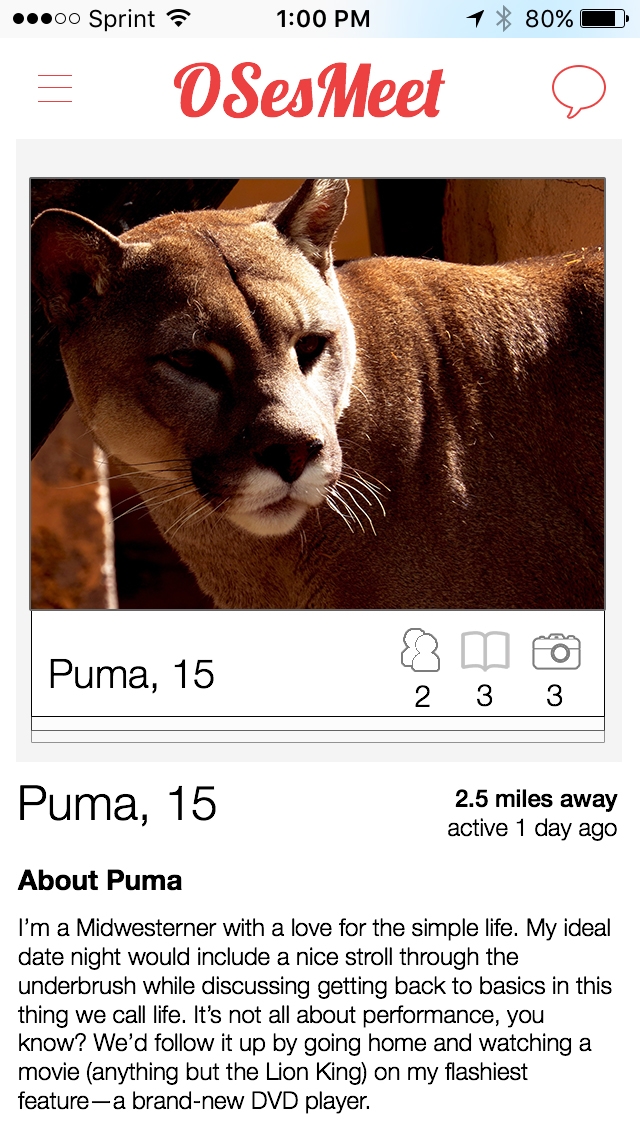The width and height of the screenshot is (640, 1136).
Task: Open the hamburger menu
Action: (x=55, y=89)
